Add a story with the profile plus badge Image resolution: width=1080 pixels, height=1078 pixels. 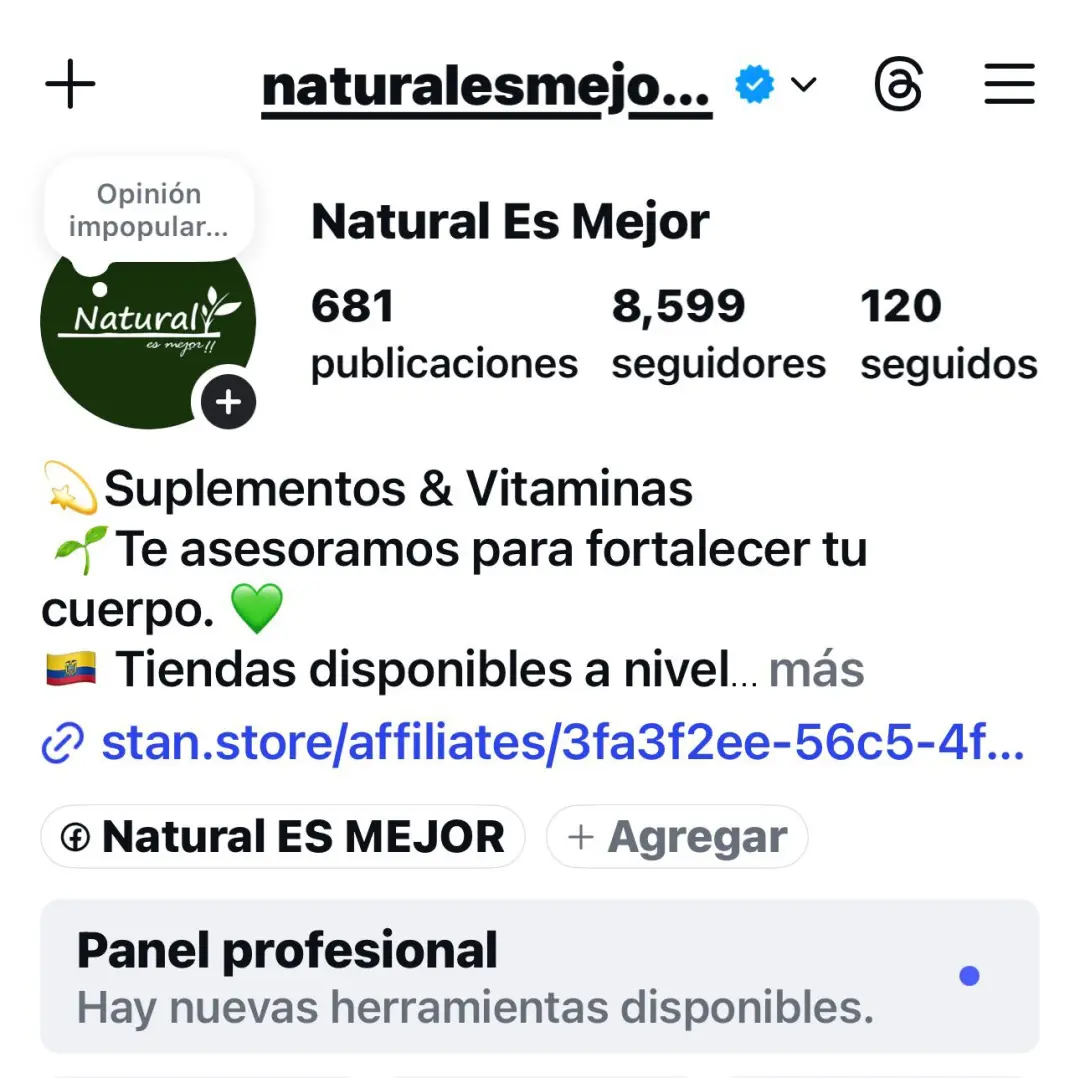(229, 402)
